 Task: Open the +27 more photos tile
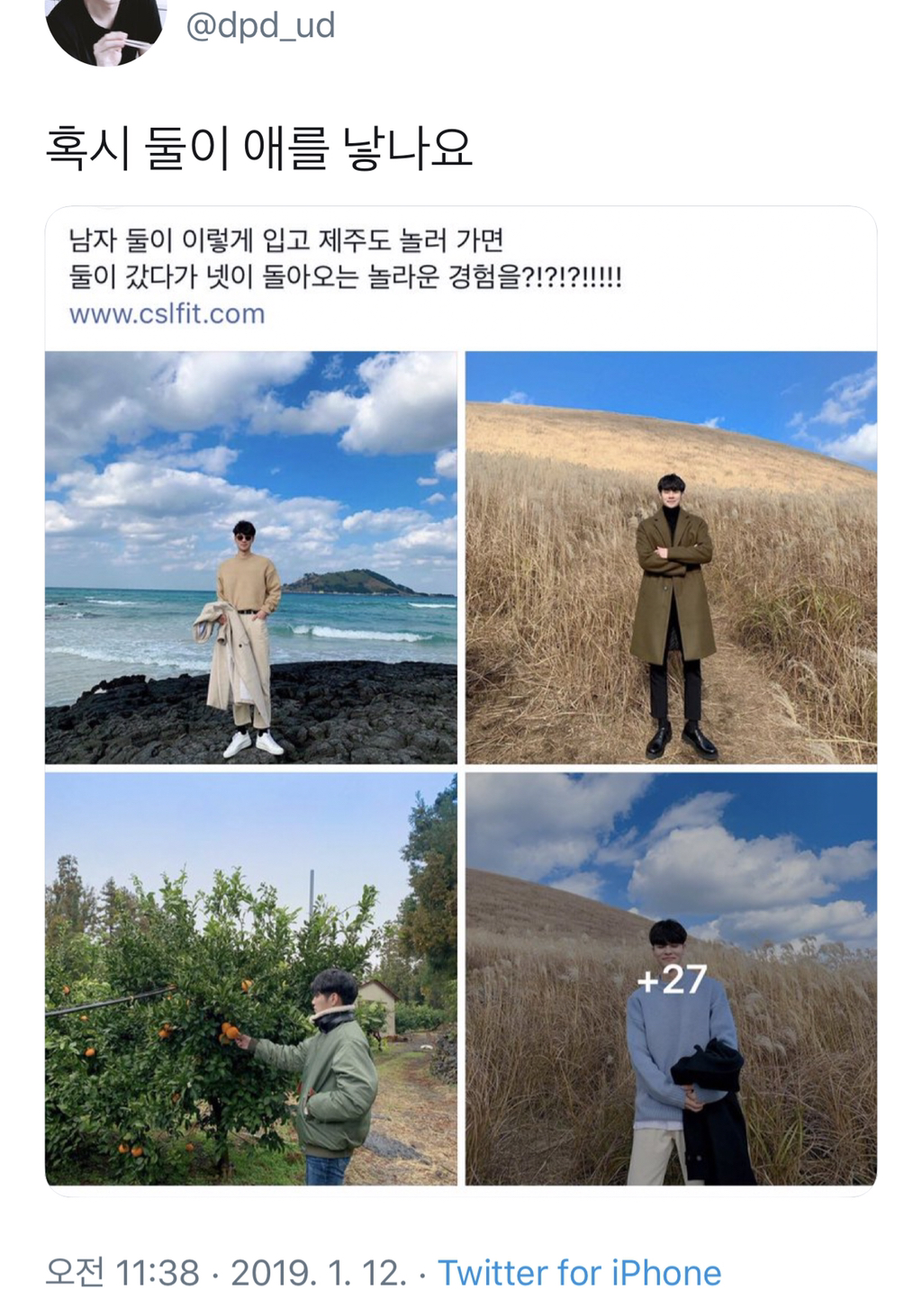point(671,978)
